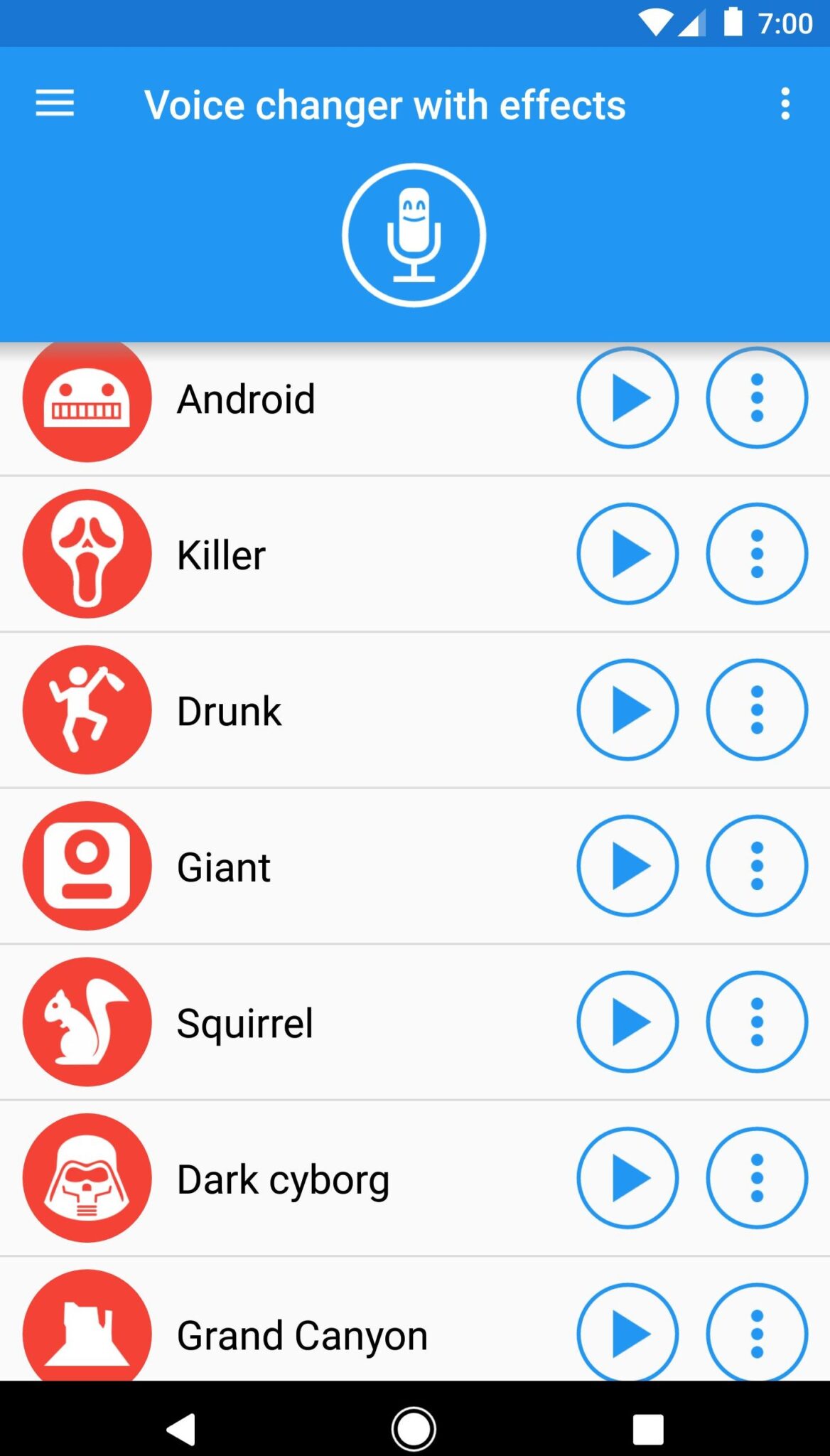
Task: Go back using system navigation
Action: [180, 1429]
